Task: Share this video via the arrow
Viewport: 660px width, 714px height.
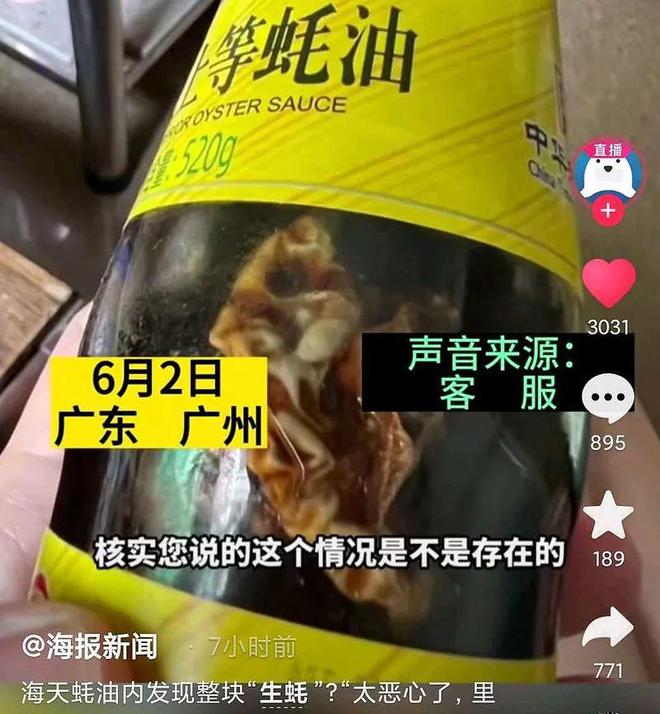Action: 607,628
